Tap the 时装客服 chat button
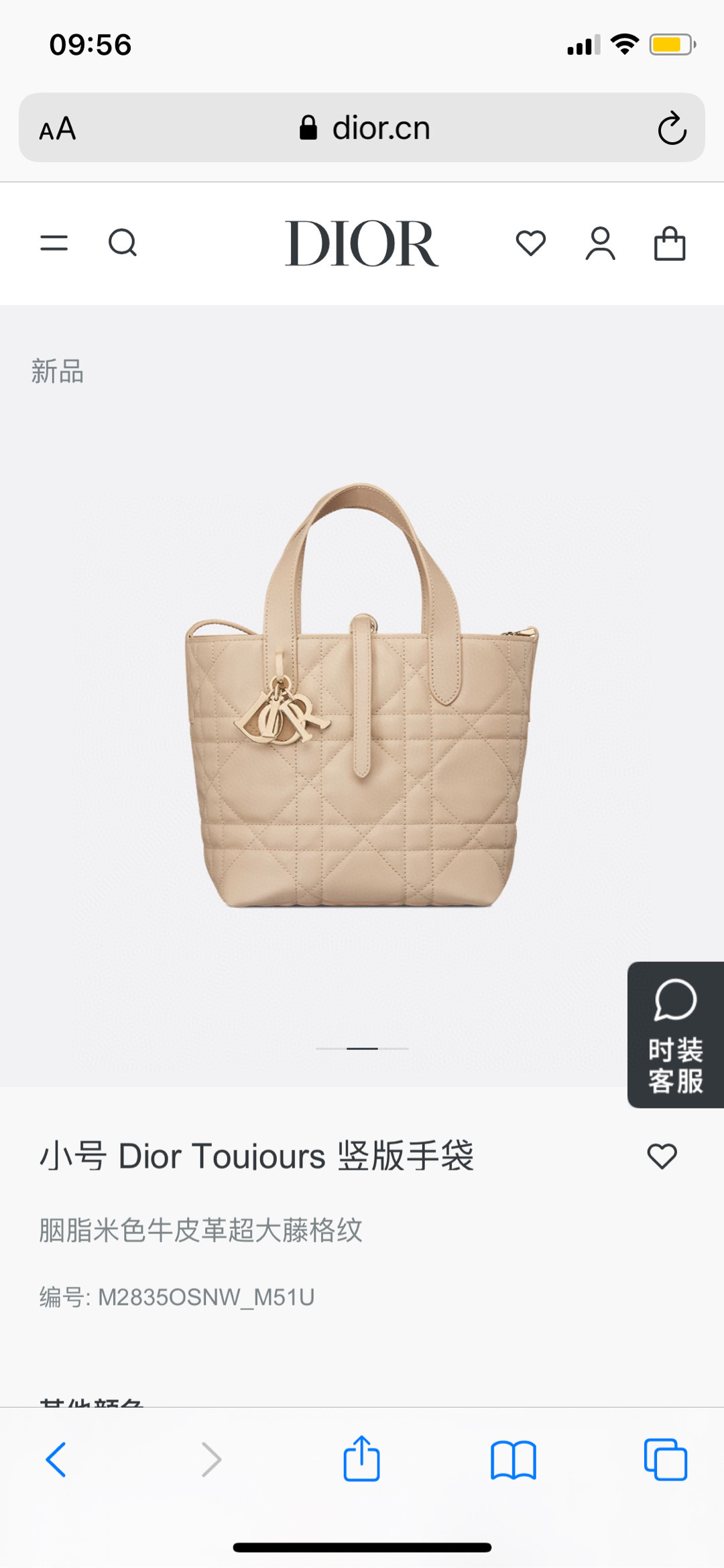This screenshot has width=724, height=1568. point(676,1034)
